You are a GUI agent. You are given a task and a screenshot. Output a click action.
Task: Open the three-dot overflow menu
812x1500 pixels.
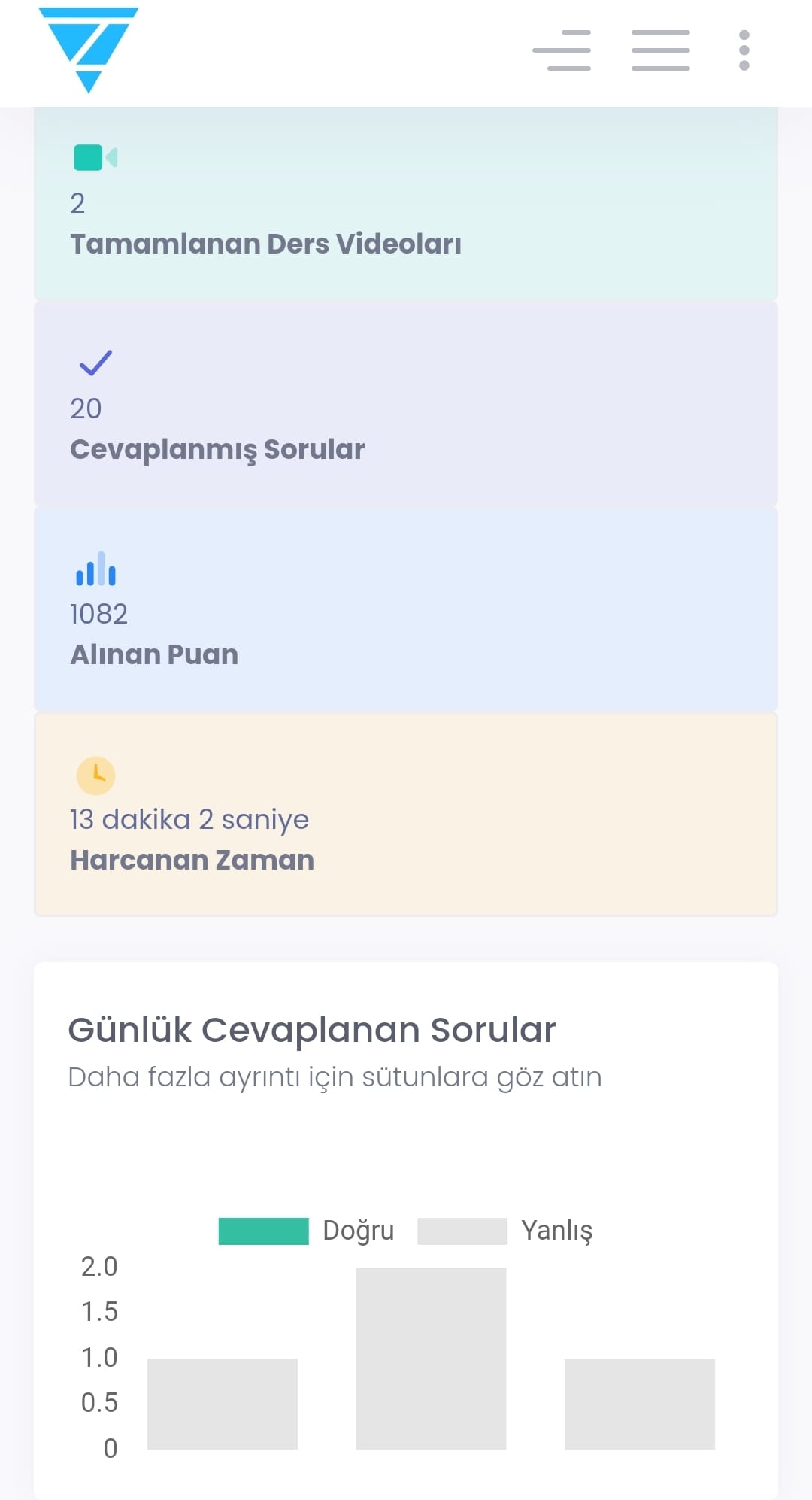pos(744,50)
